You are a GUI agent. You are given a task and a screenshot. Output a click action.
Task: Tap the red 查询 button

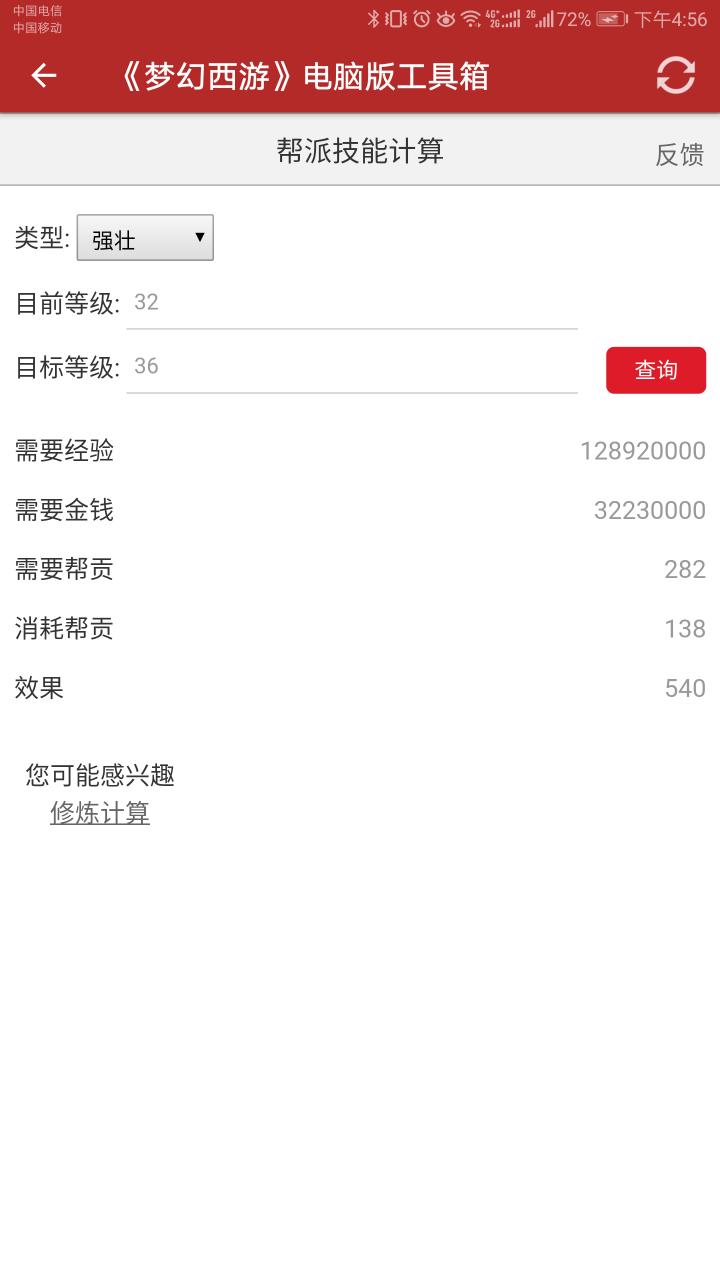656,370
